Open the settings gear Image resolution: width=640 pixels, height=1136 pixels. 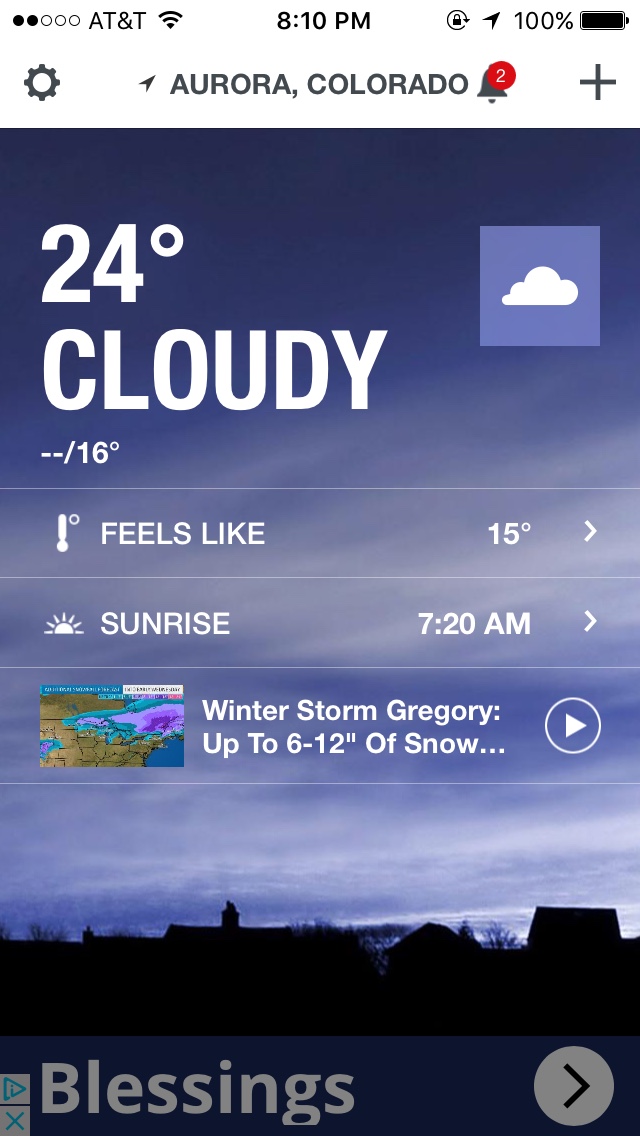(42, 84)
